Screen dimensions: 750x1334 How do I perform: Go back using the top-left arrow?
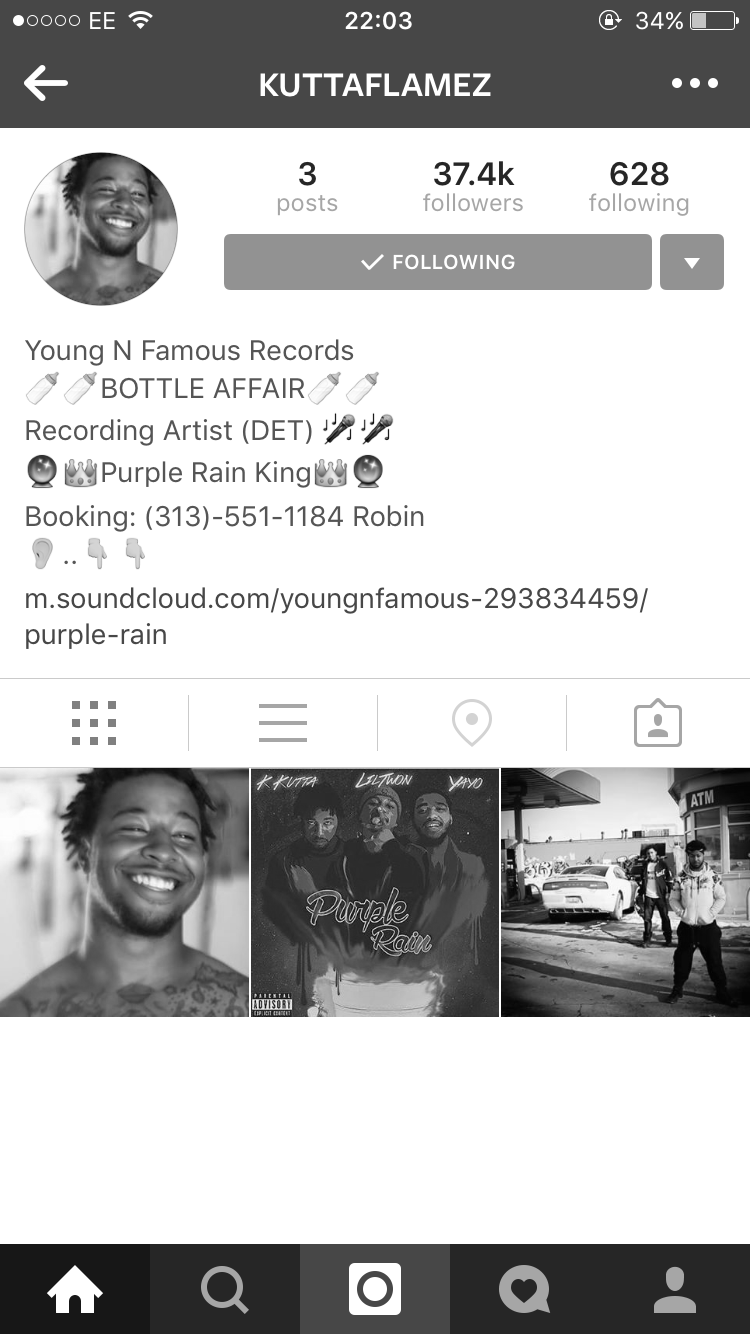tap(46, 83)
